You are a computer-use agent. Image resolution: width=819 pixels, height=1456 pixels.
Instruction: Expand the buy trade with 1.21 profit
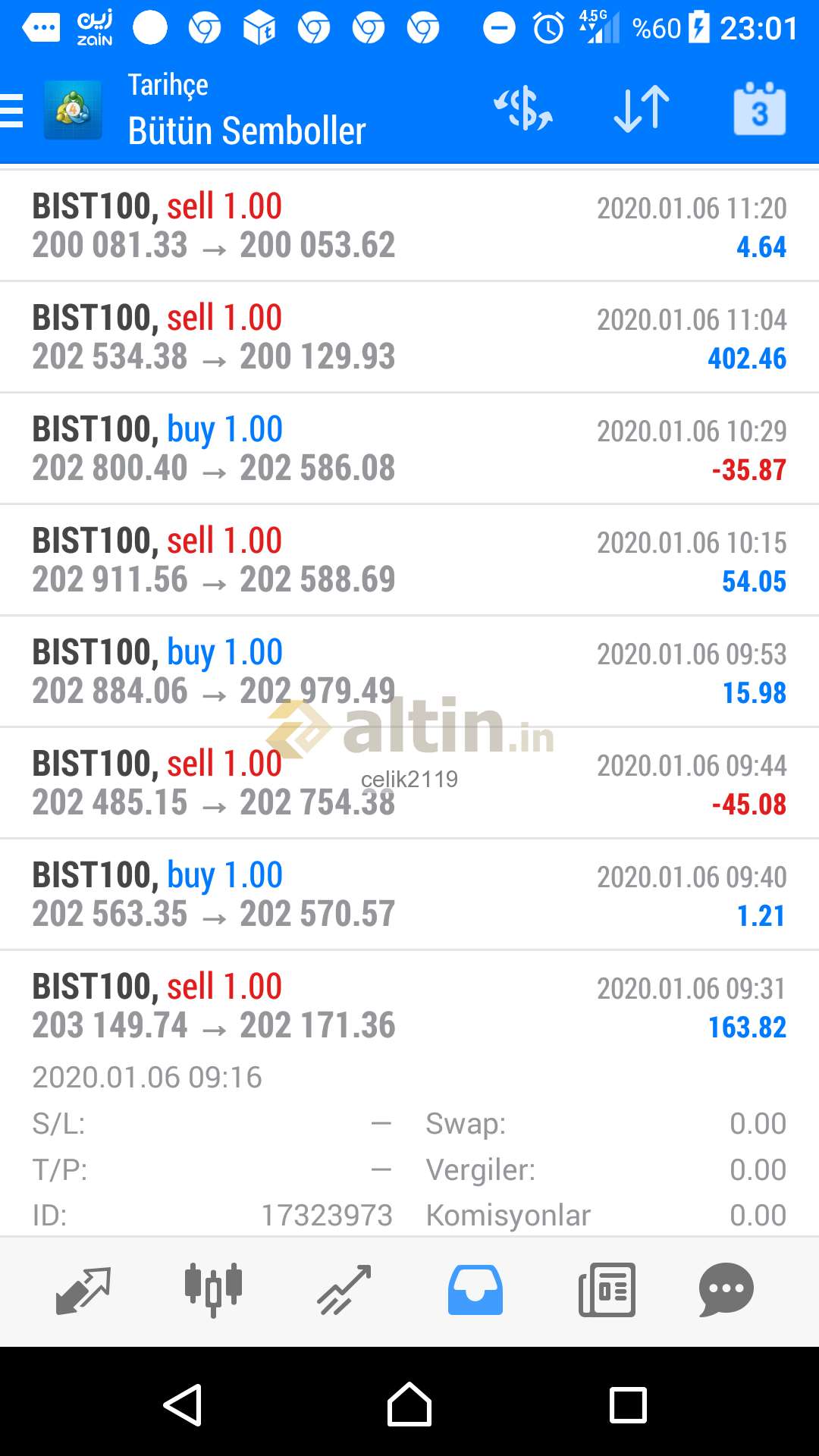(409, 894)
